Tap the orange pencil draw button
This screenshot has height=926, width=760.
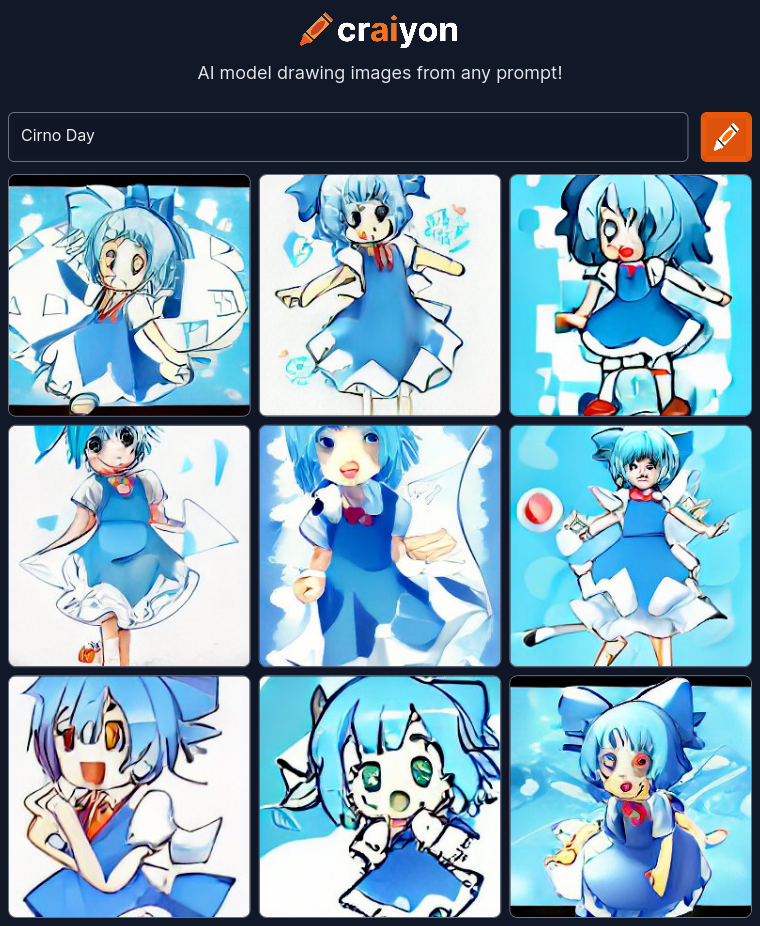(x=726, y=137)
